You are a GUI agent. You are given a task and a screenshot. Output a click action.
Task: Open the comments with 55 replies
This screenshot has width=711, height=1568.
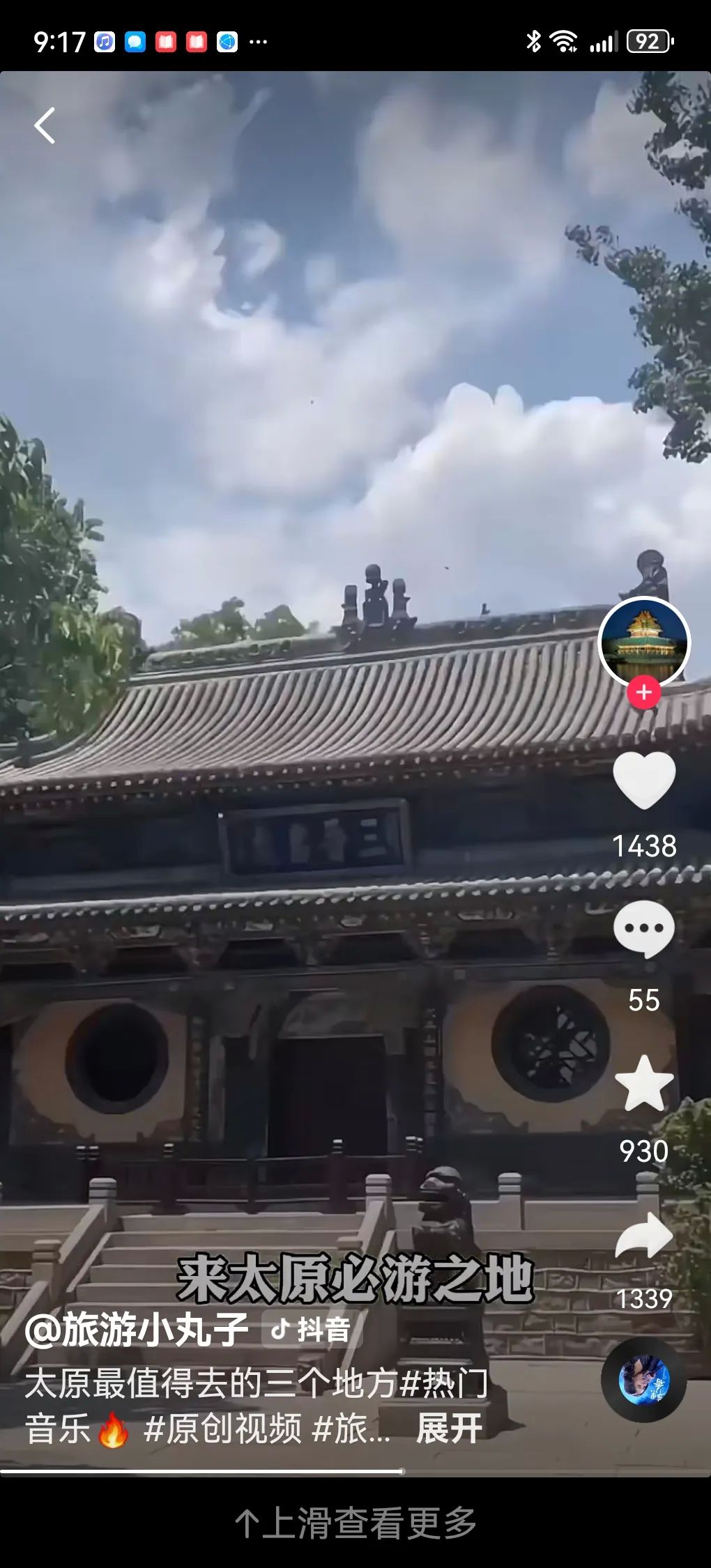(x=644, y=930)
